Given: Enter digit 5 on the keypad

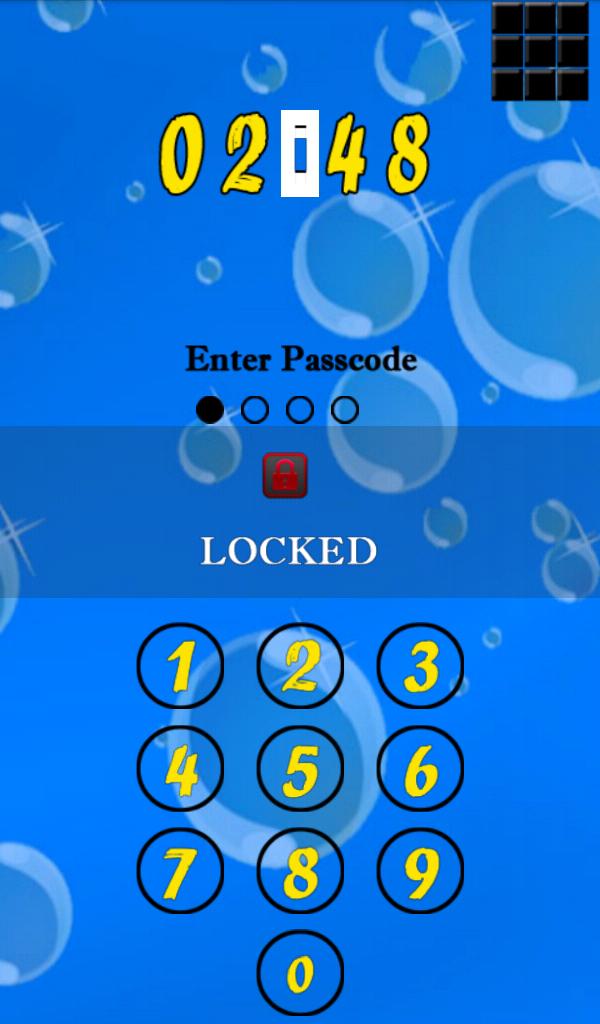Looking at the screenshot, I should tap(300, 770).
